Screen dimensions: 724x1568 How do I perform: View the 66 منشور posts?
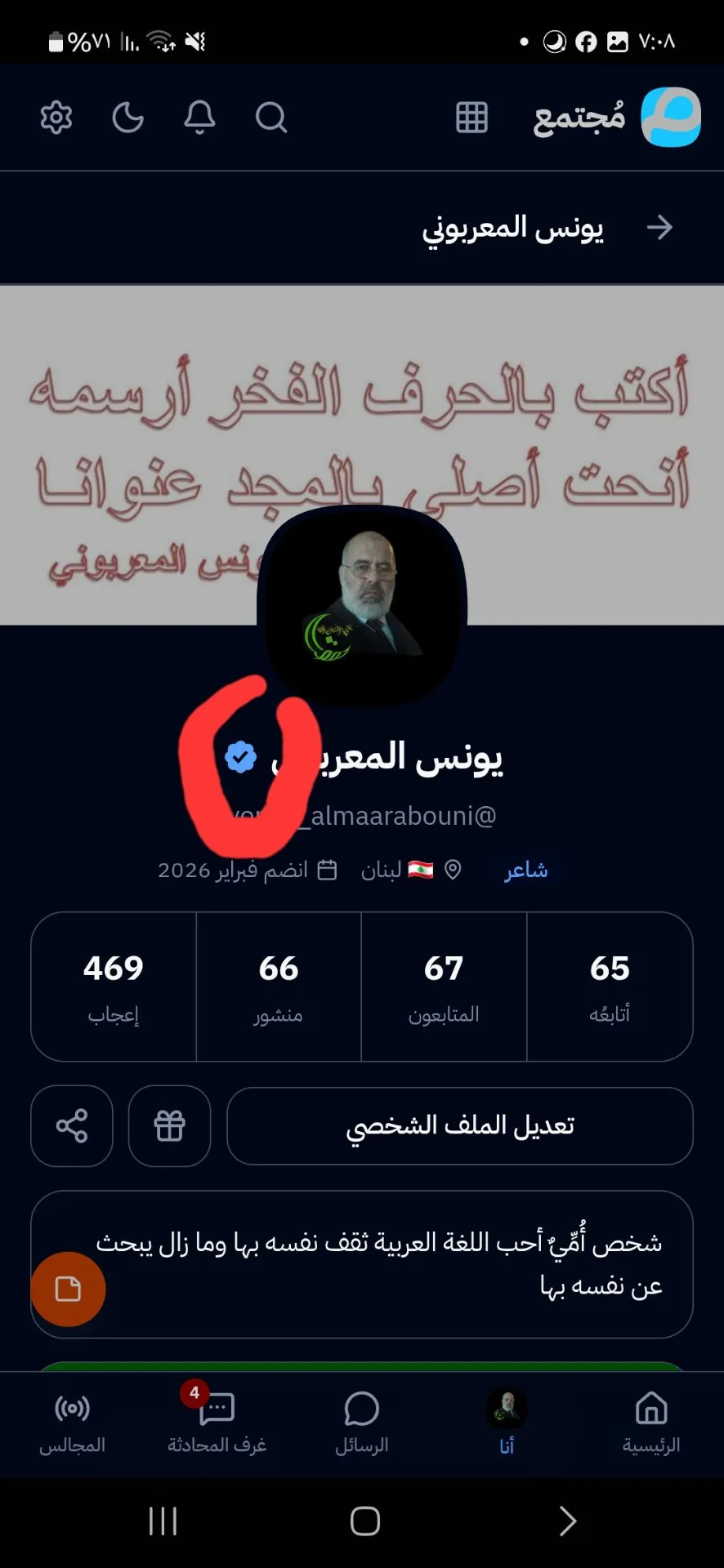(279, 987)
